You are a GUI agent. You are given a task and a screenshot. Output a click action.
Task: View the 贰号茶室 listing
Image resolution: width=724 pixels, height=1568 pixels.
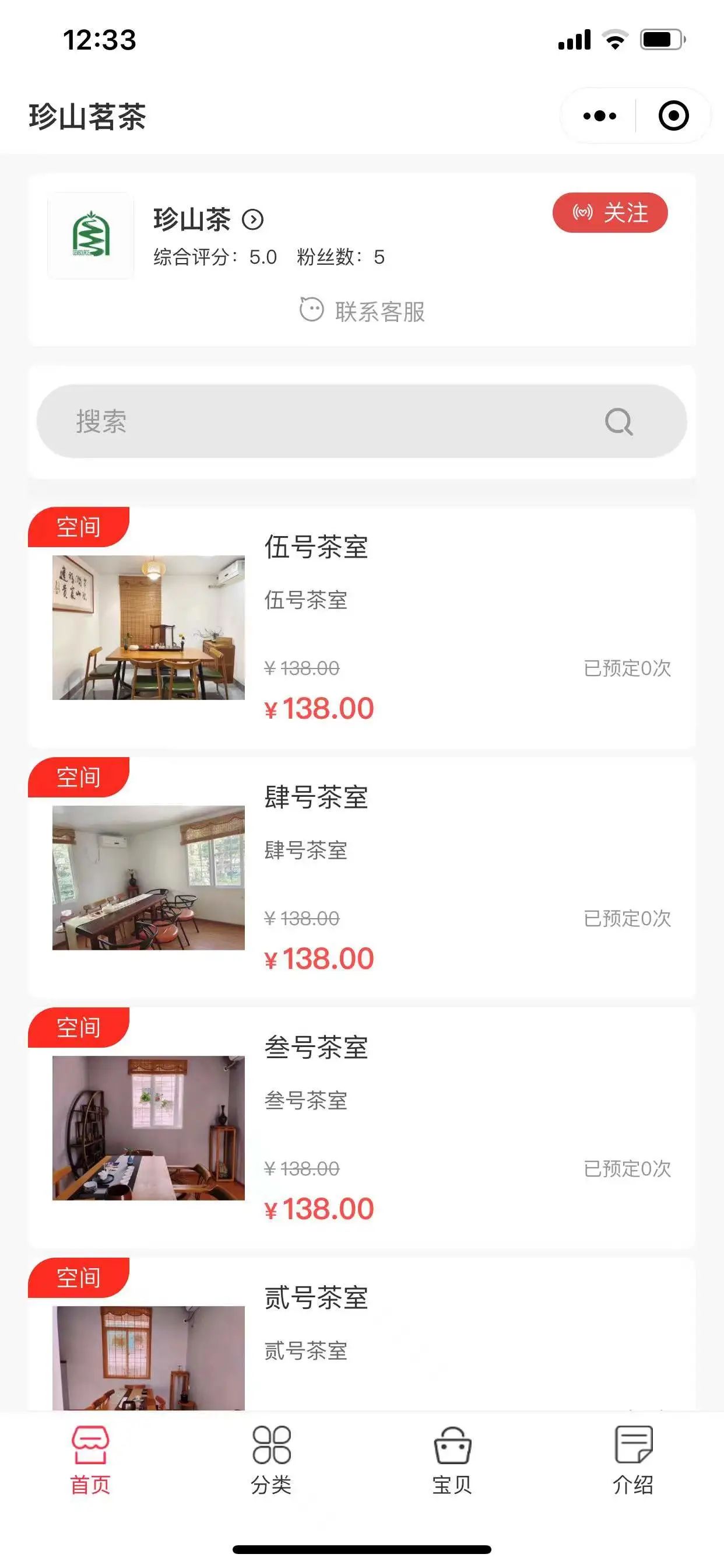(361, 1334)
